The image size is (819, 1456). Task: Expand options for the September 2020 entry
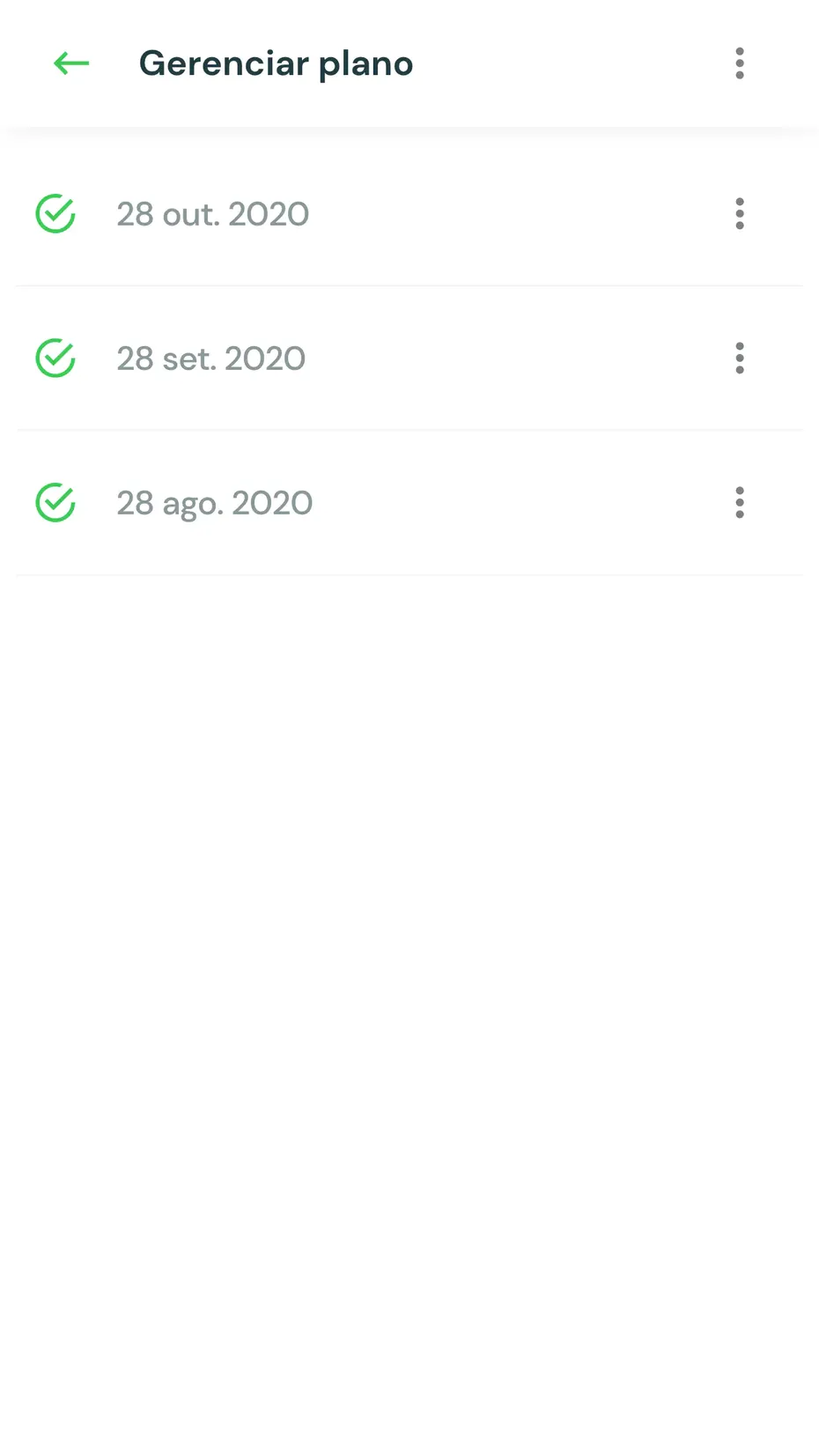(x=740, y=358)
